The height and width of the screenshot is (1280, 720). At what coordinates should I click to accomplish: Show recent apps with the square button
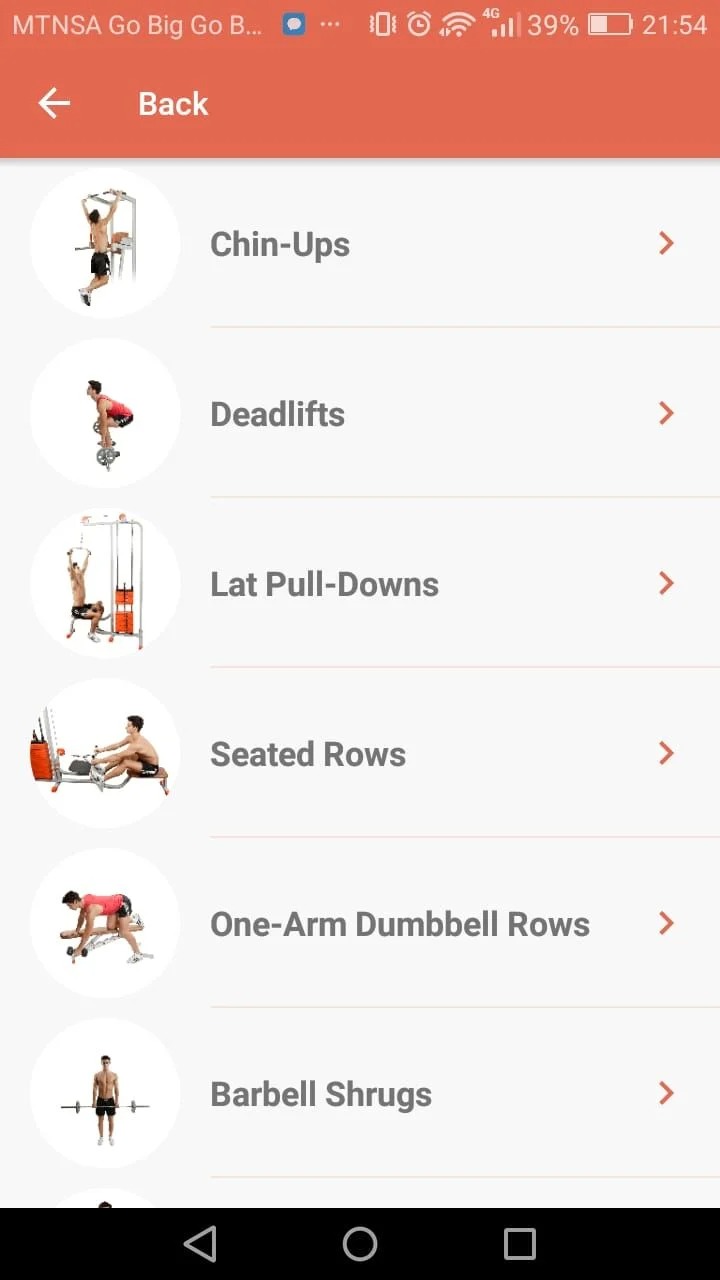pyautogui.click(x=520, y=1244)
